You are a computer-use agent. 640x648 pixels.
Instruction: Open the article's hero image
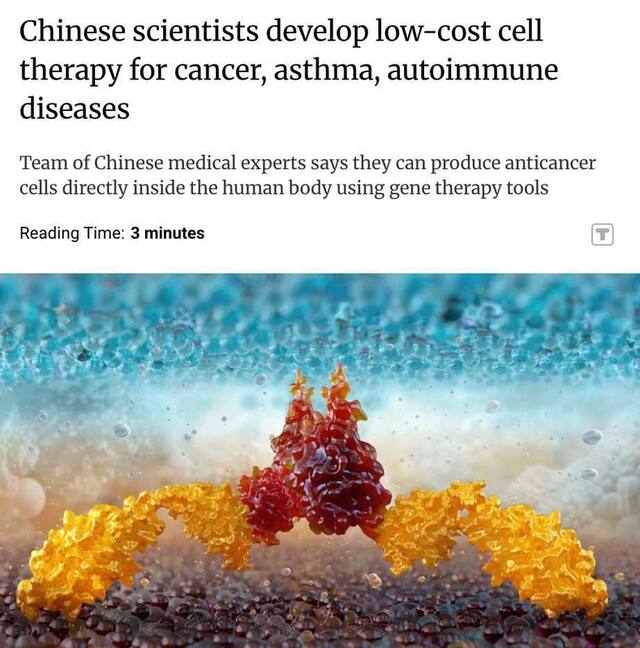pos(320,460)
